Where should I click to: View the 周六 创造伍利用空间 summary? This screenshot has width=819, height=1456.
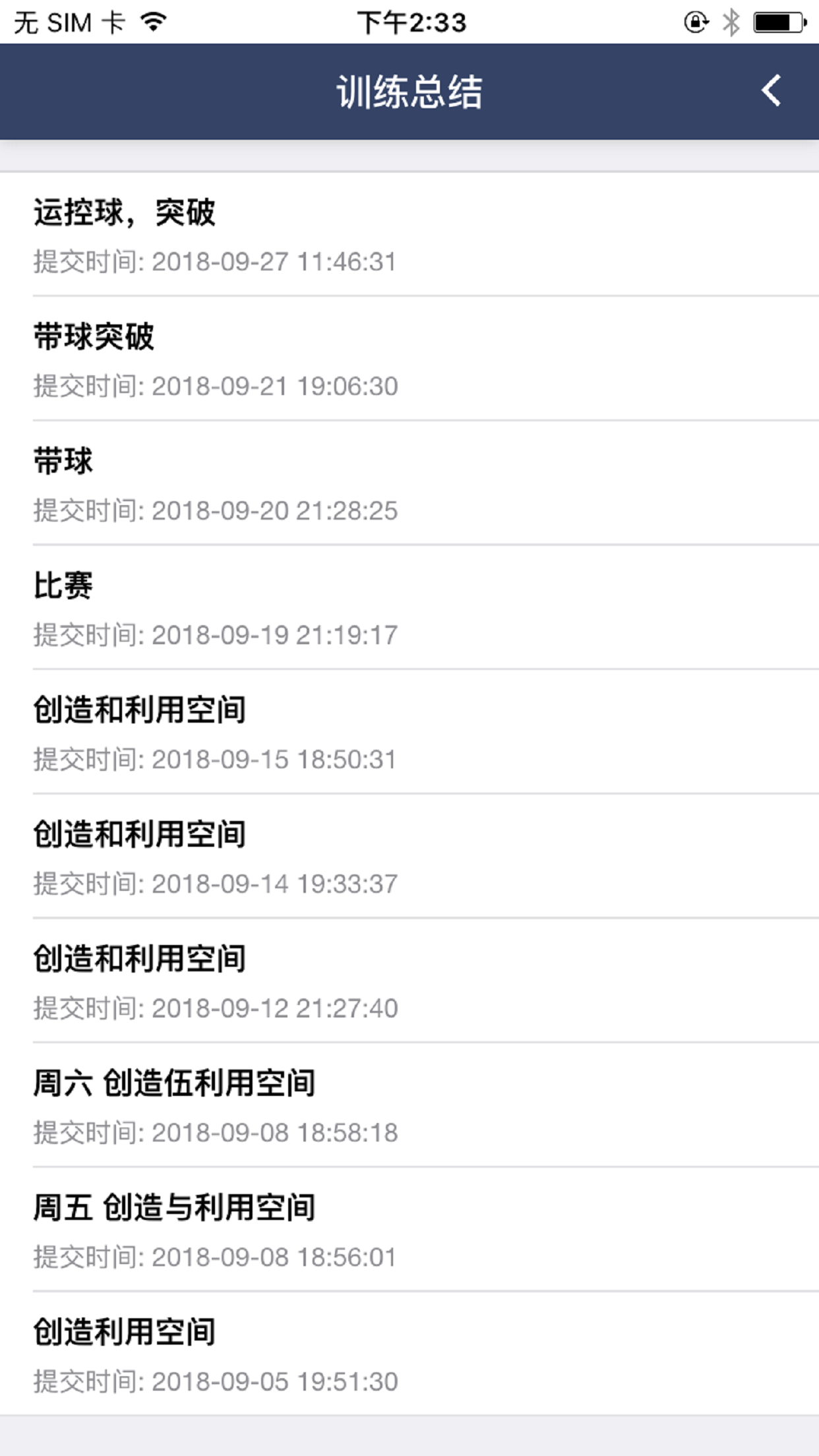(x=409, y=1105)
